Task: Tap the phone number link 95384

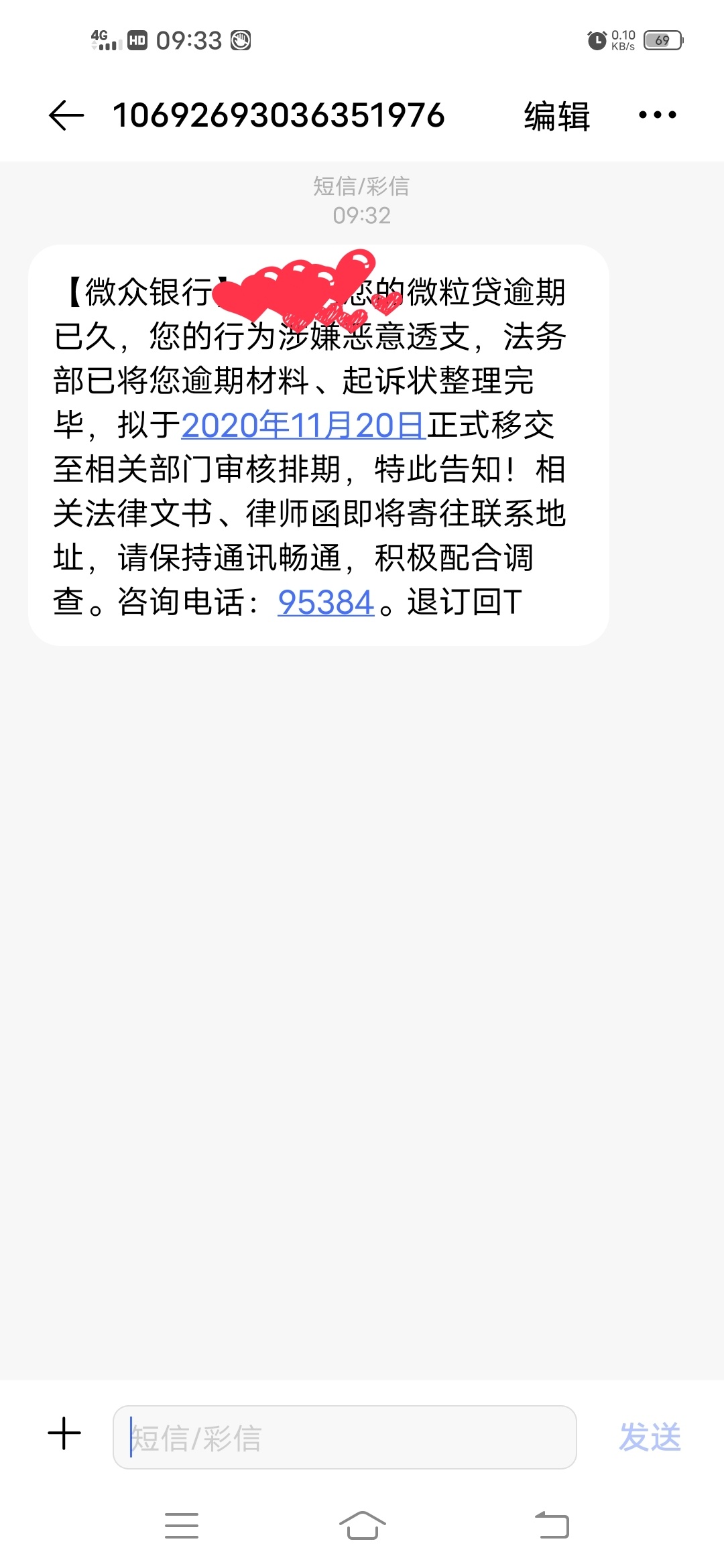Action: coord(326,602)
